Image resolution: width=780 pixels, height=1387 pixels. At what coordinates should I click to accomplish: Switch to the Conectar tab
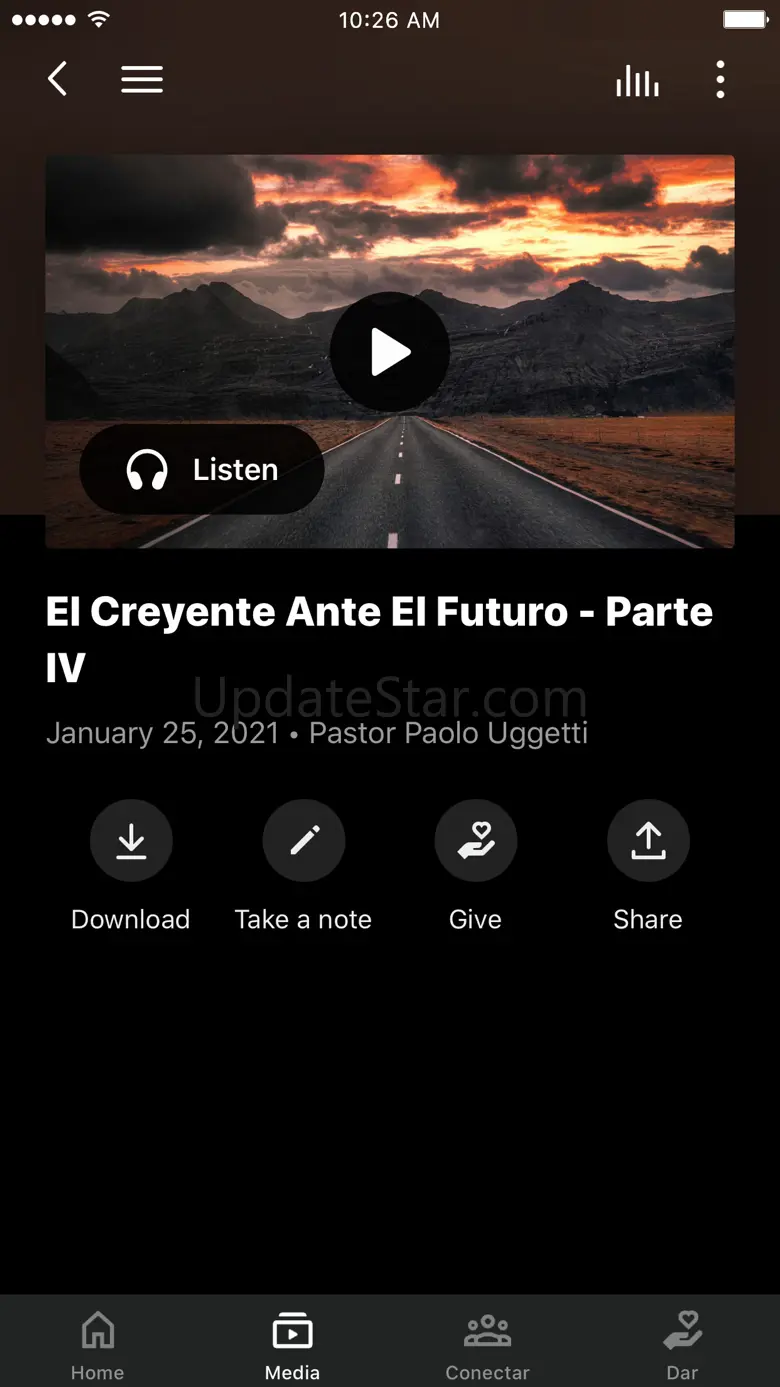pyautogui.click(x=487, y=1345)
